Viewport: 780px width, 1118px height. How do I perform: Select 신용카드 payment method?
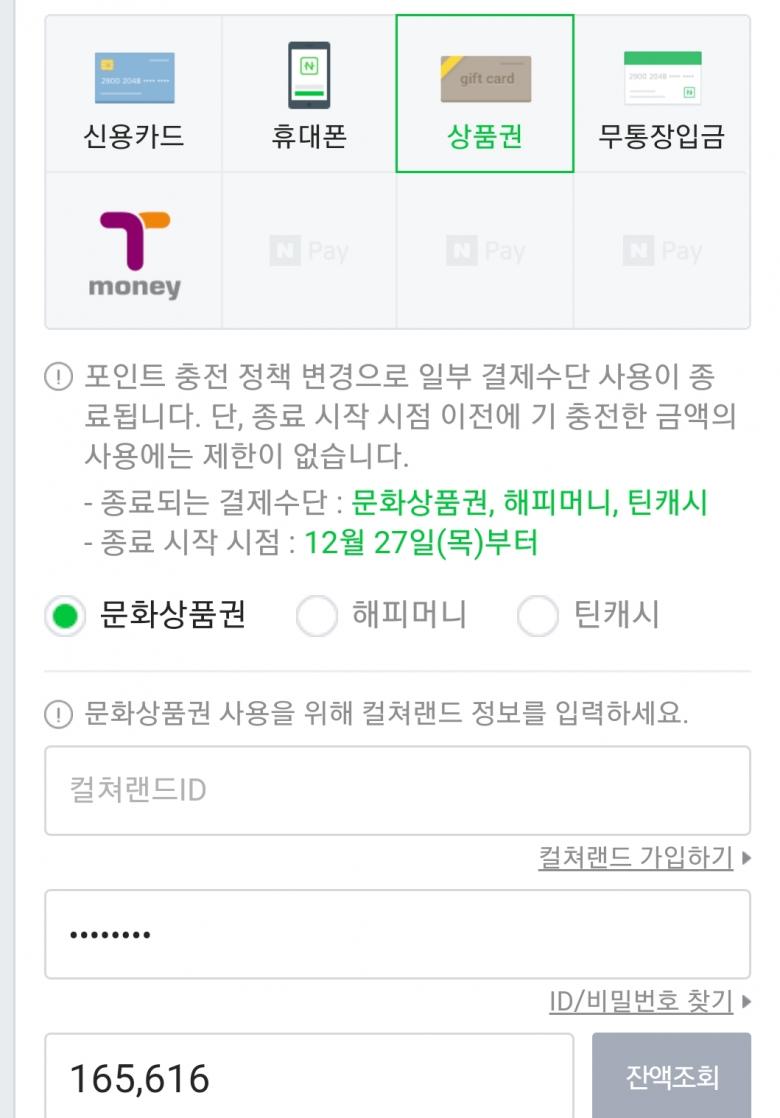(x=134, y=95)
